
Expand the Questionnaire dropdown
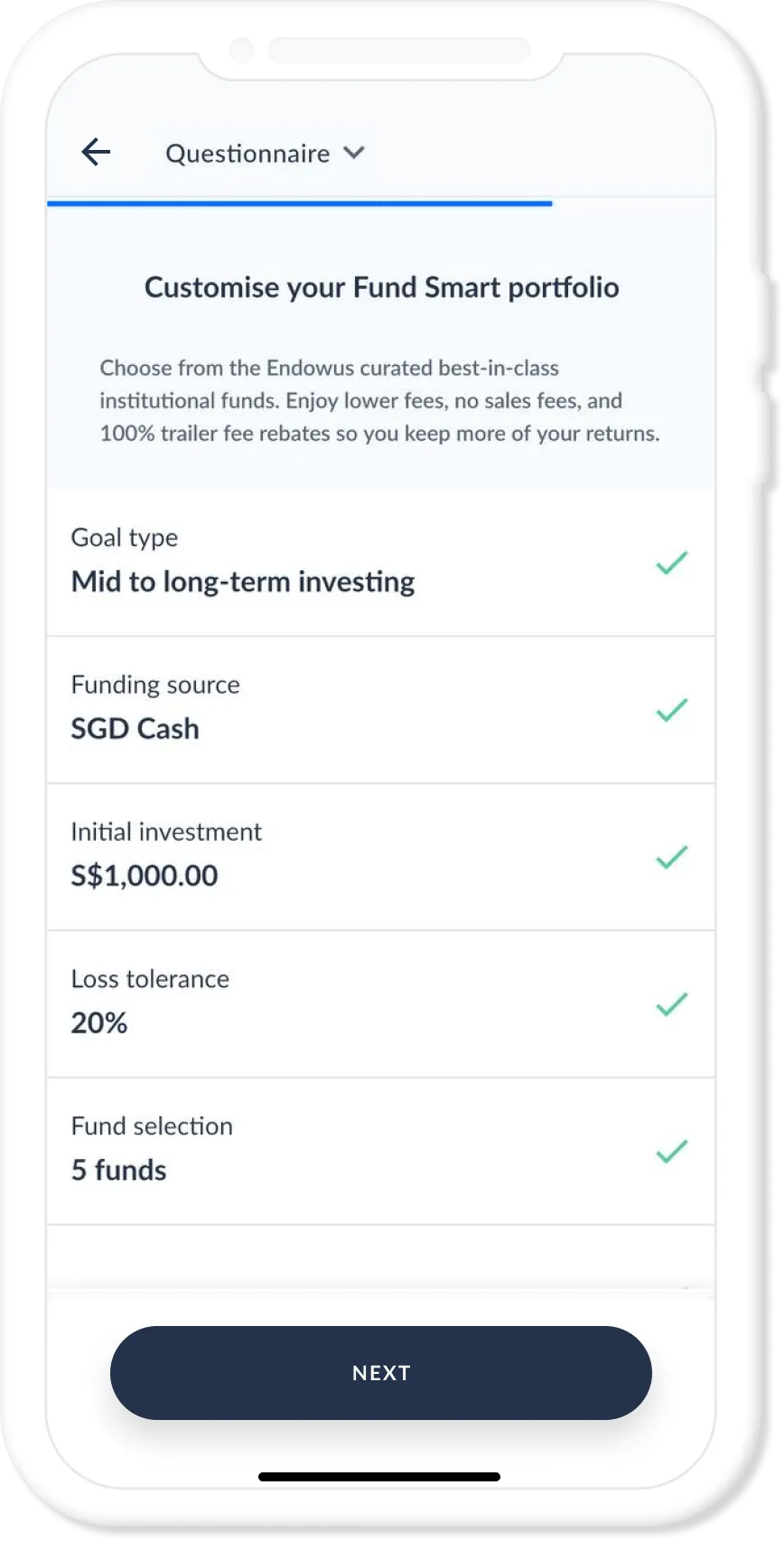265,154
